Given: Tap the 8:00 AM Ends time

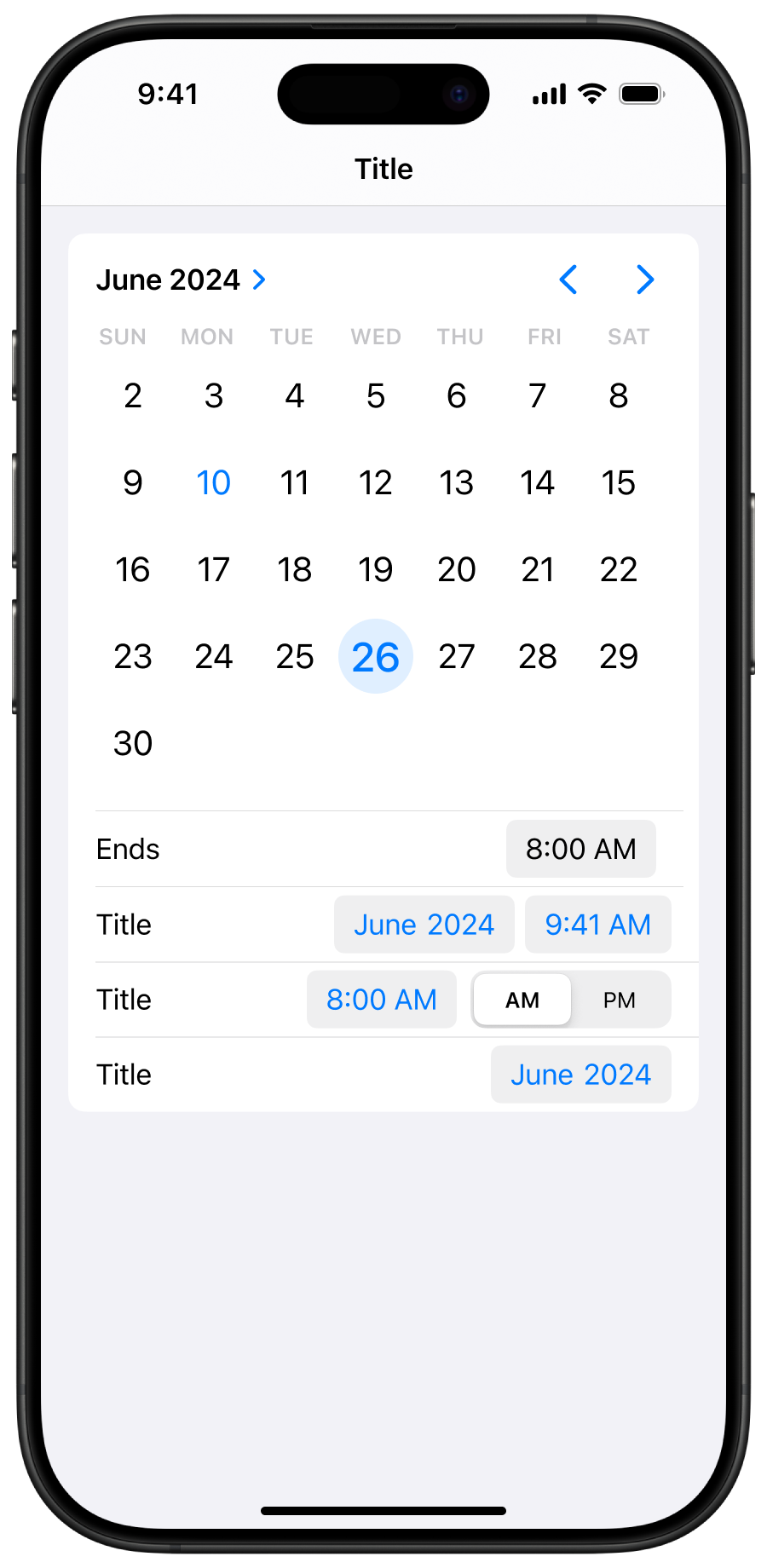Looking at the screenshot, I should tap(580, 849).
